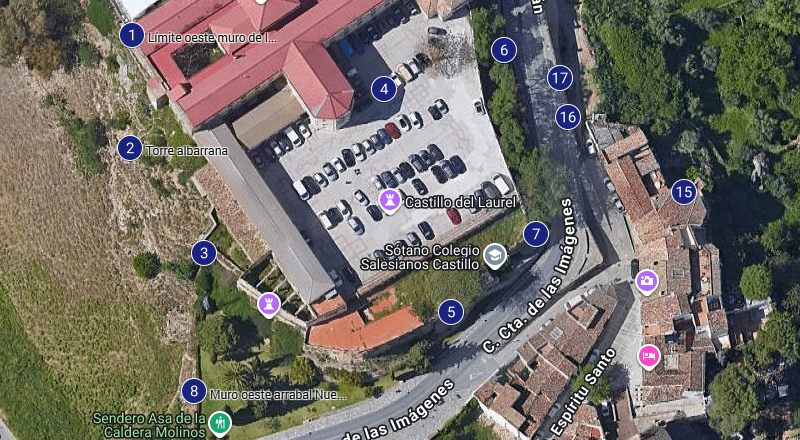
Task: Tap the purple camera attraction pin
Action: [647, 281]
